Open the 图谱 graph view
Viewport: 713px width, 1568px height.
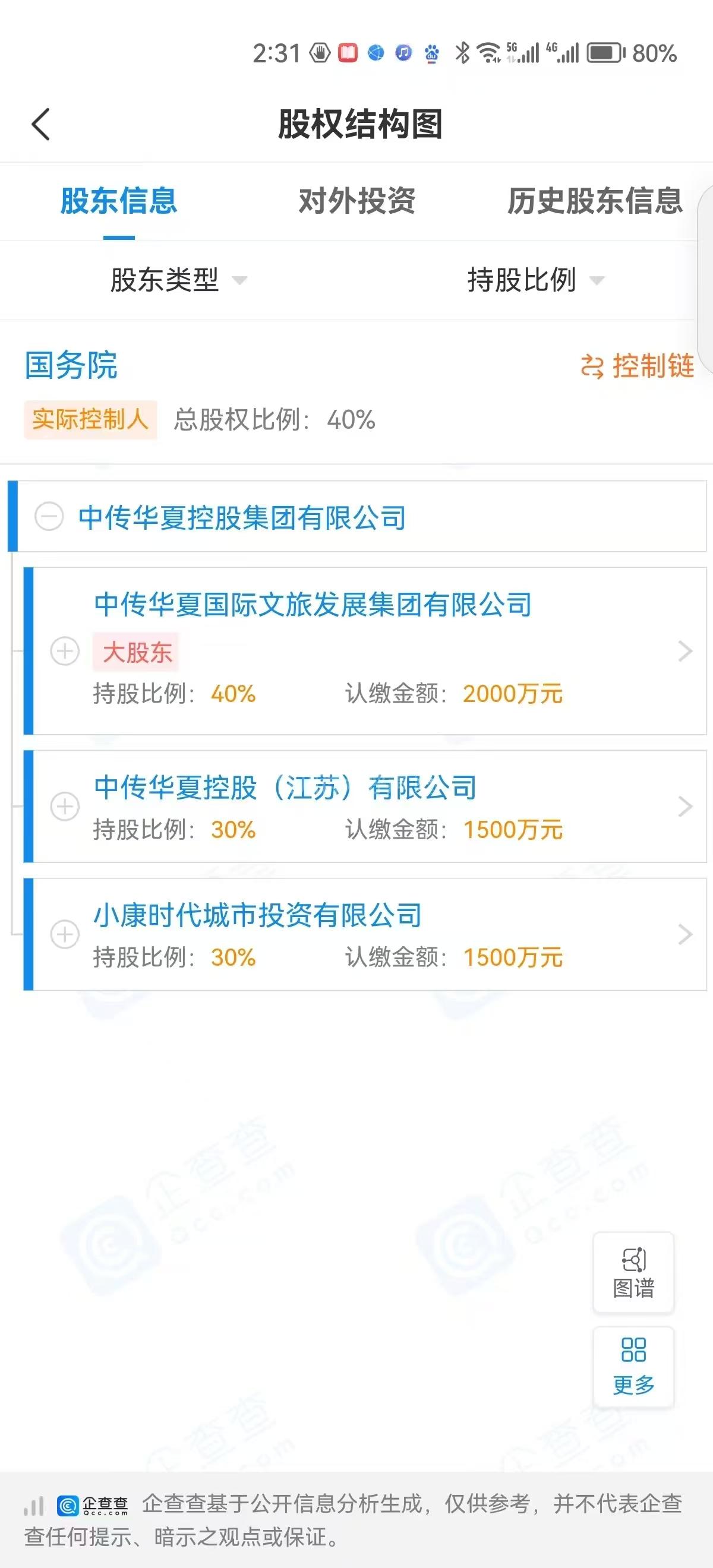(x=633, y=1273)
